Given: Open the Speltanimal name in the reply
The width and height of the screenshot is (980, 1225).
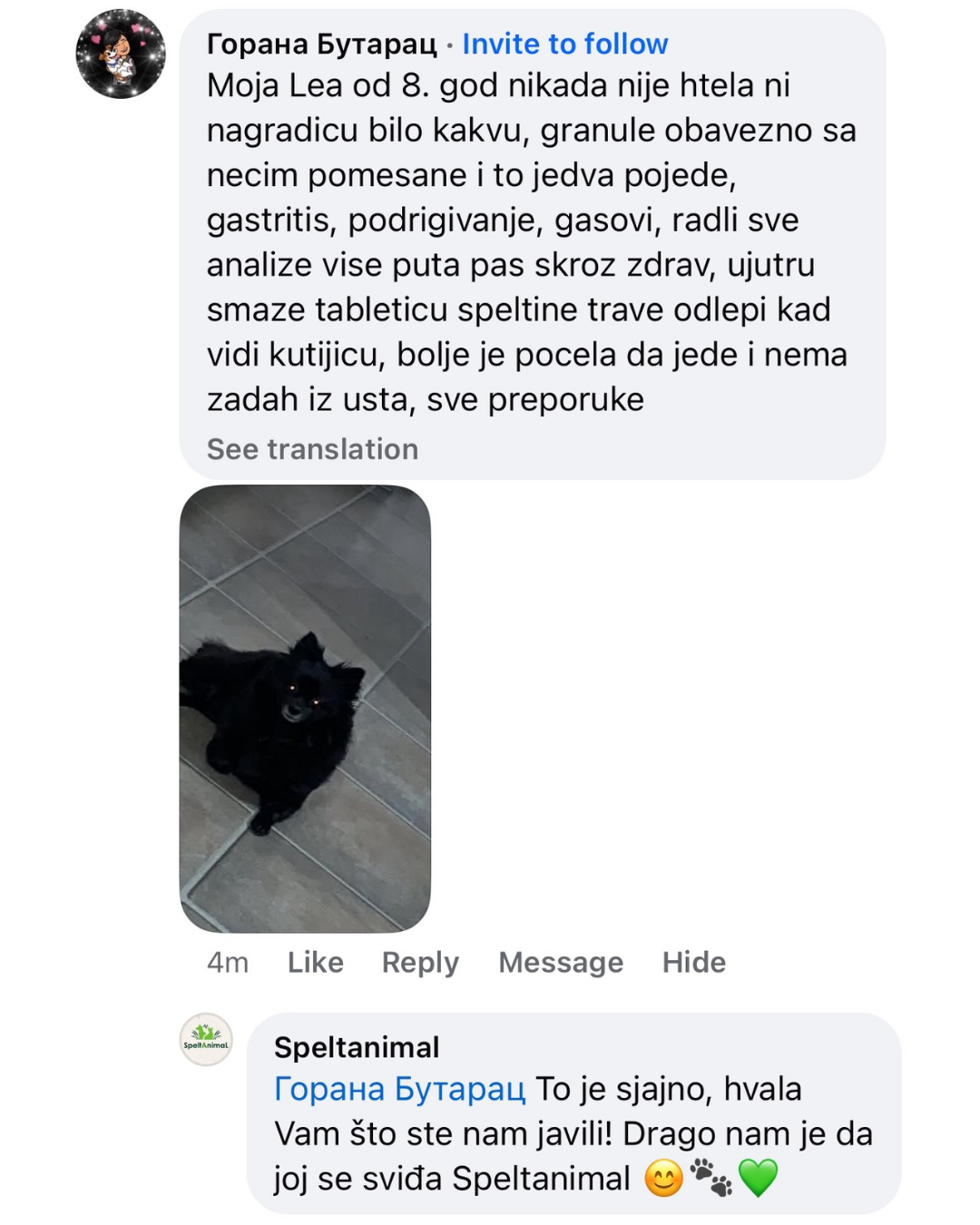Looking at the screenshot, I should [x=357, y=1047].
